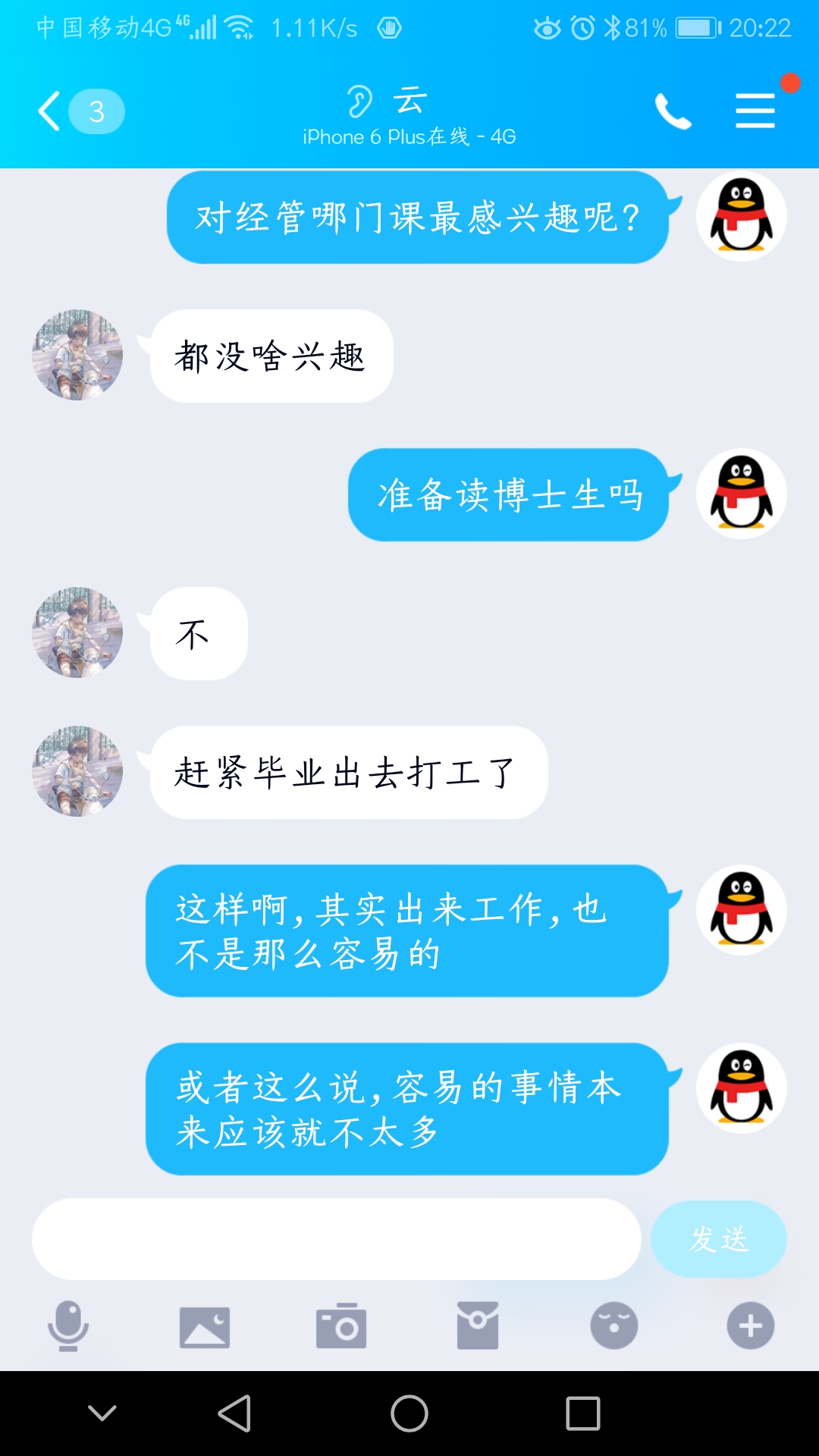The width and height of the screenshot is (819, 1456).
Task: Choose a picture from the gallery
Action: coord(205,1326)
